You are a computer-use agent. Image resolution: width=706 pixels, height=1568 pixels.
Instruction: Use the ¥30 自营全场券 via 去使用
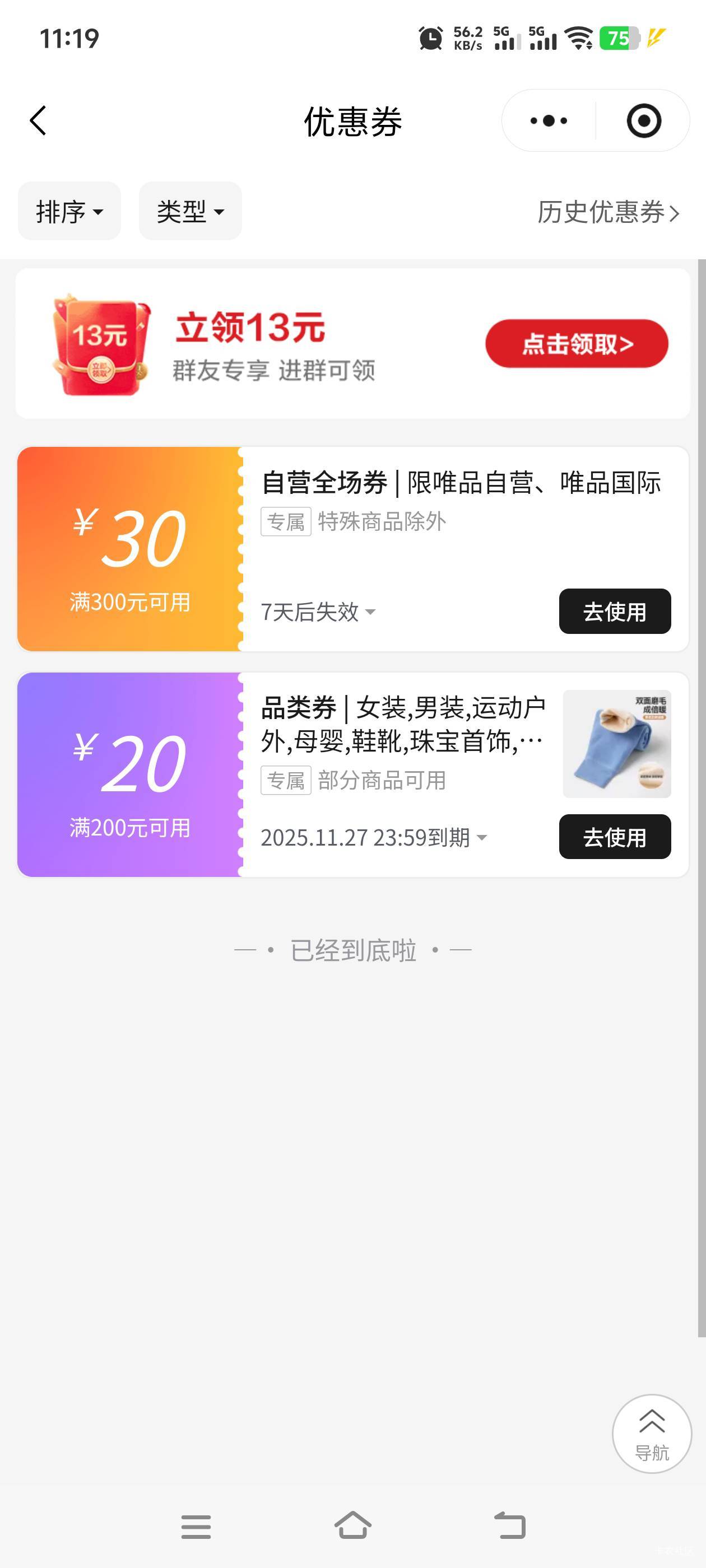pyautogui.click(x=614, y=611)
